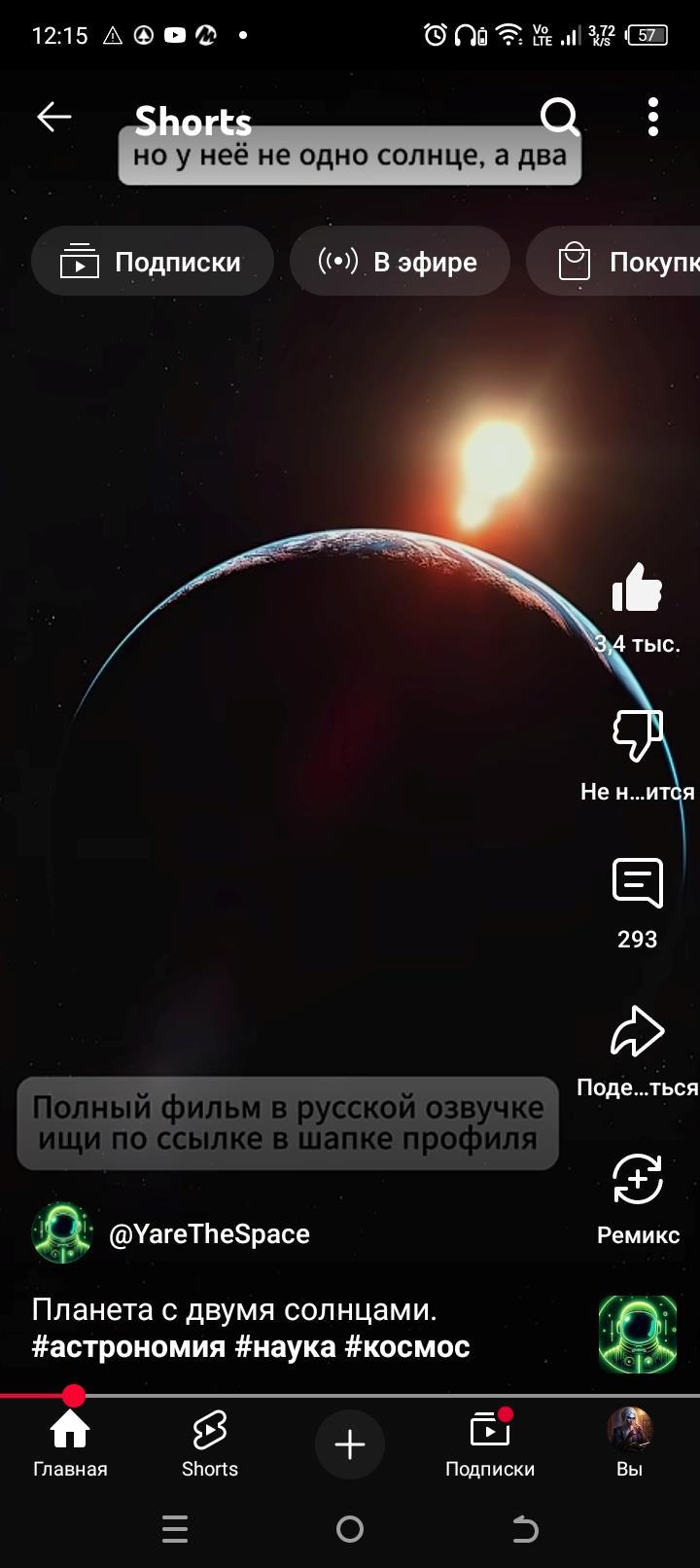Select the Подписки chip
The height and width of the screenshot is (1568, 700).
[x=153, y=262]
